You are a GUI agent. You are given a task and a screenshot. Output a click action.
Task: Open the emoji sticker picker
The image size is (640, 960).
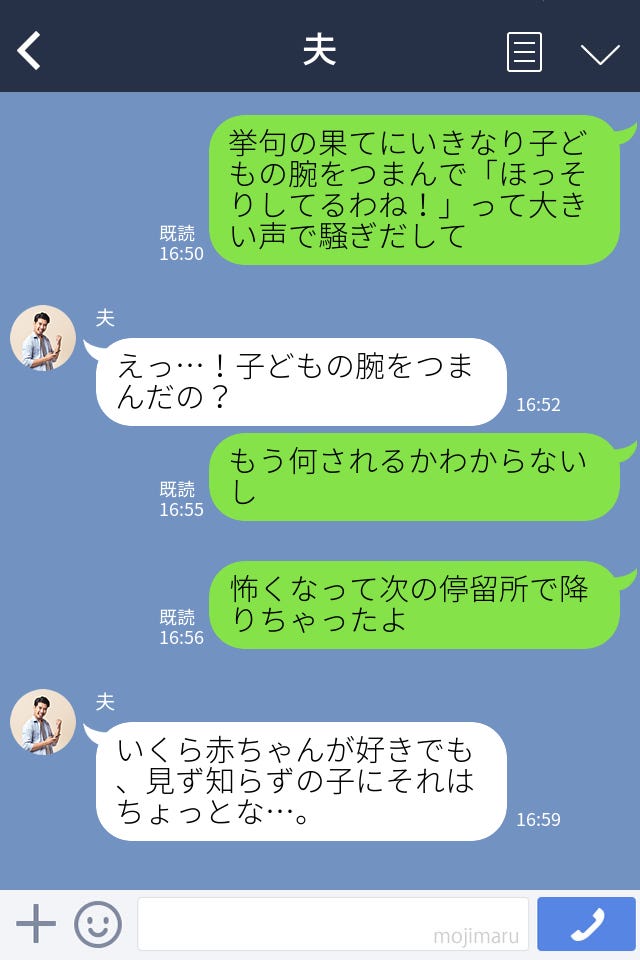click(98, 924)
